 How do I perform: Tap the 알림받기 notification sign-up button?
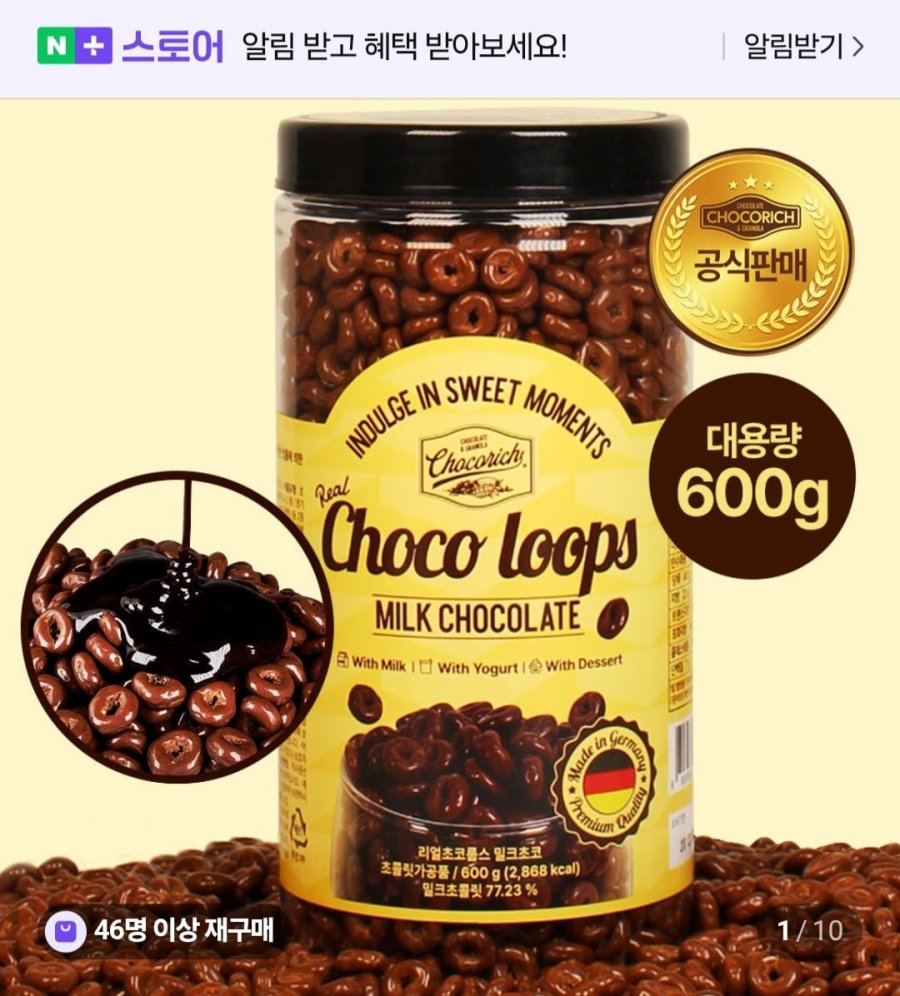point(803,46)
